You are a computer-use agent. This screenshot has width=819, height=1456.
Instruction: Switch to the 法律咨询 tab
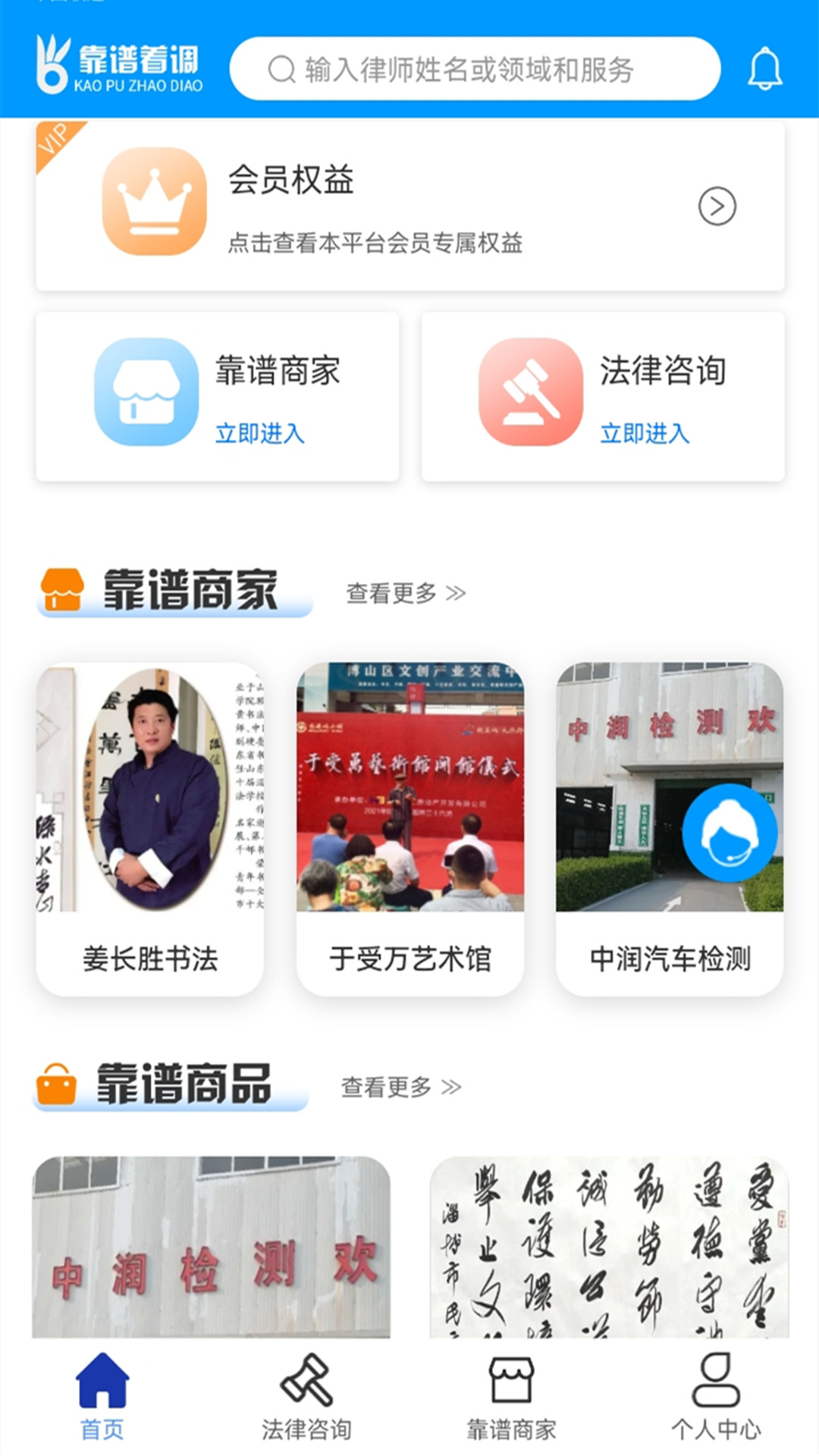[307, 1403]
